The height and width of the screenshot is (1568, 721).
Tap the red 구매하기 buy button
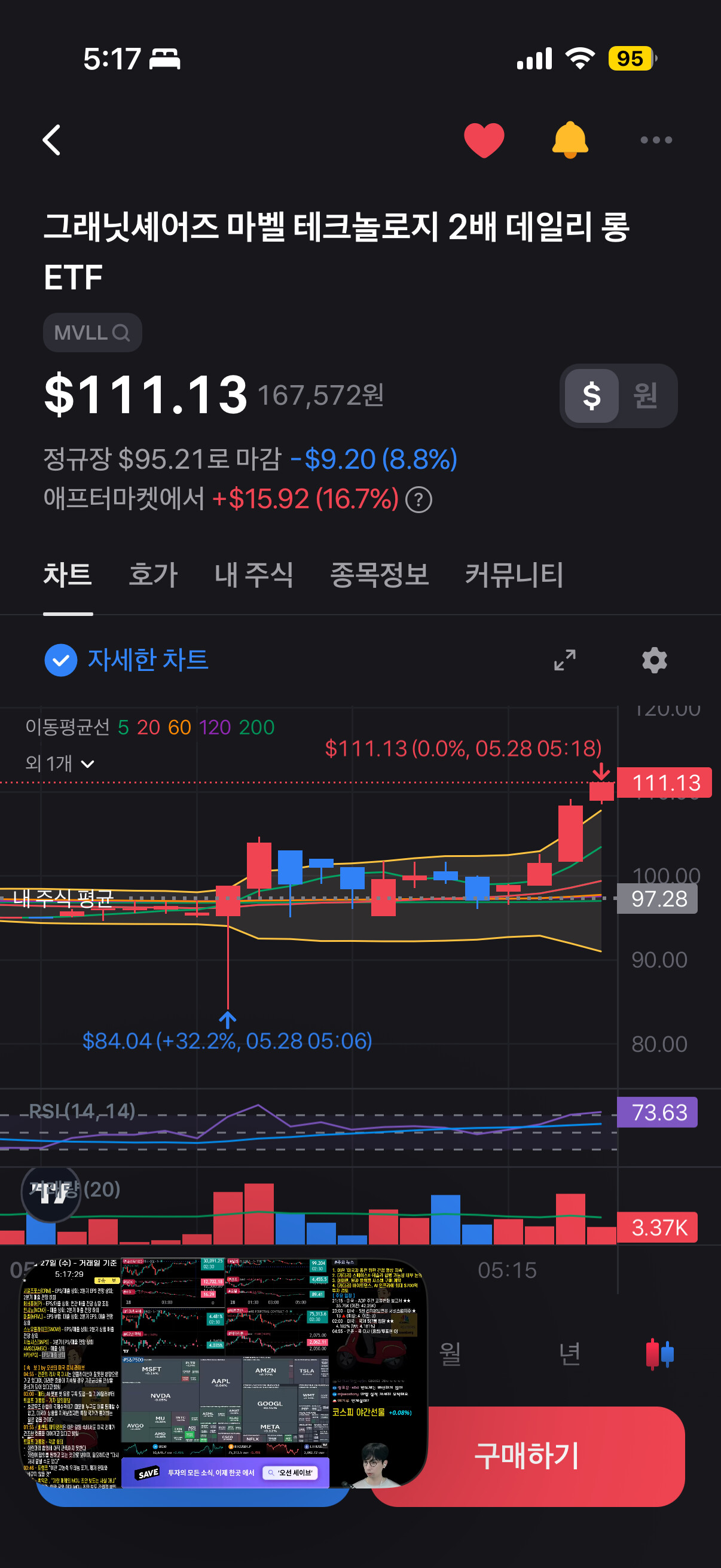(527, 1456)
